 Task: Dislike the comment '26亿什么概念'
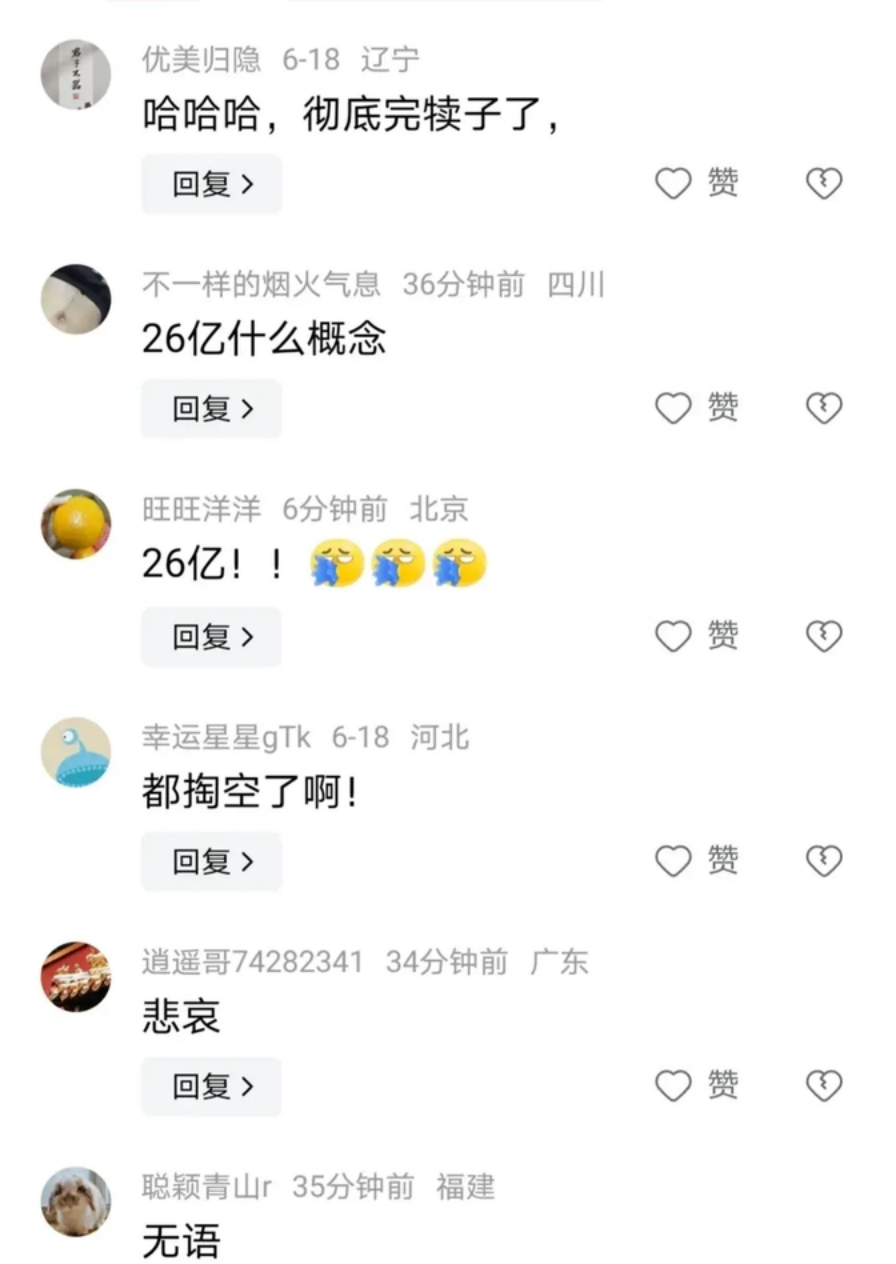824,408
